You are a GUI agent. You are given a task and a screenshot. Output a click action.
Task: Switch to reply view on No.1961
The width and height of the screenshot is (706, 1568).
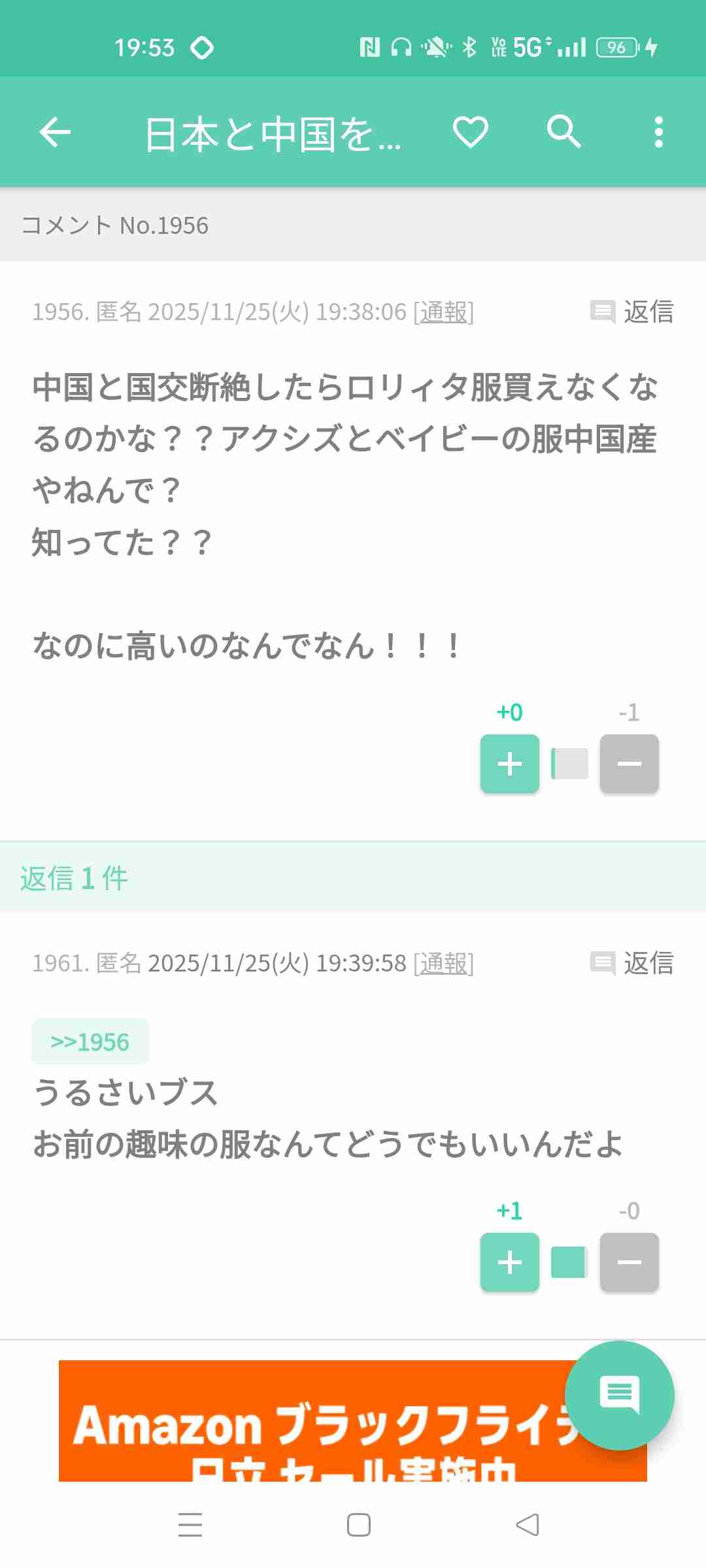(x=650, y=964)
